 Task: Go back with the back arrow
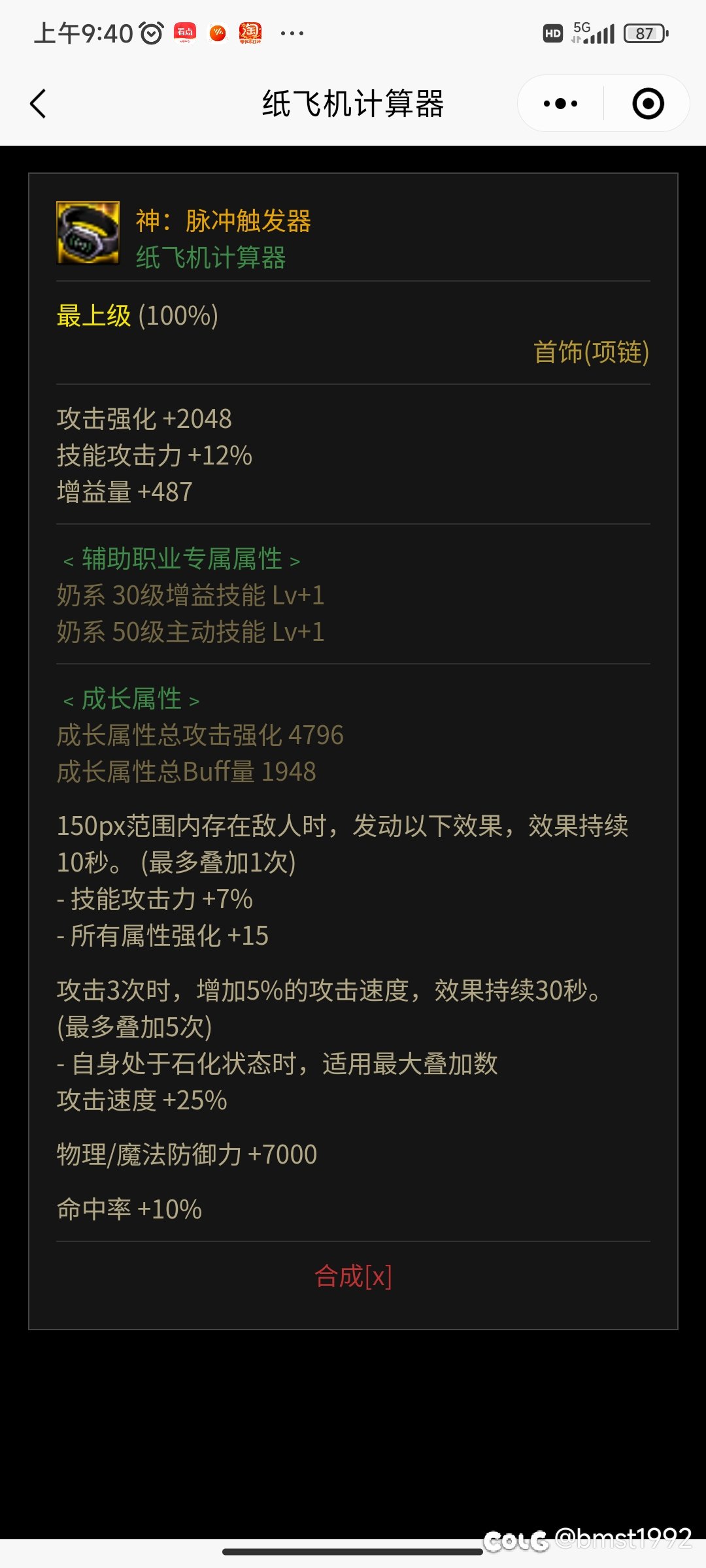(39, 104)
